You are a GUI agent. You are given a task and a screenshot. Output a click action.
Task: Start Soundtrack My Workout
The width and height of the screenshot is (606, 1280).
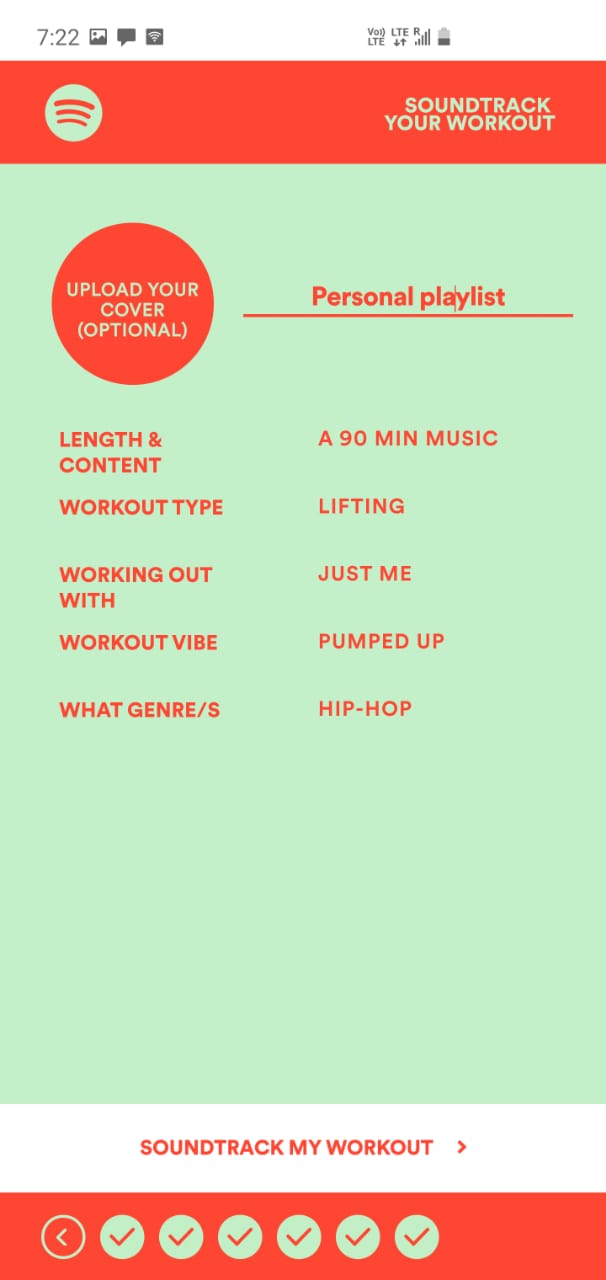(x=303, y=1147)
